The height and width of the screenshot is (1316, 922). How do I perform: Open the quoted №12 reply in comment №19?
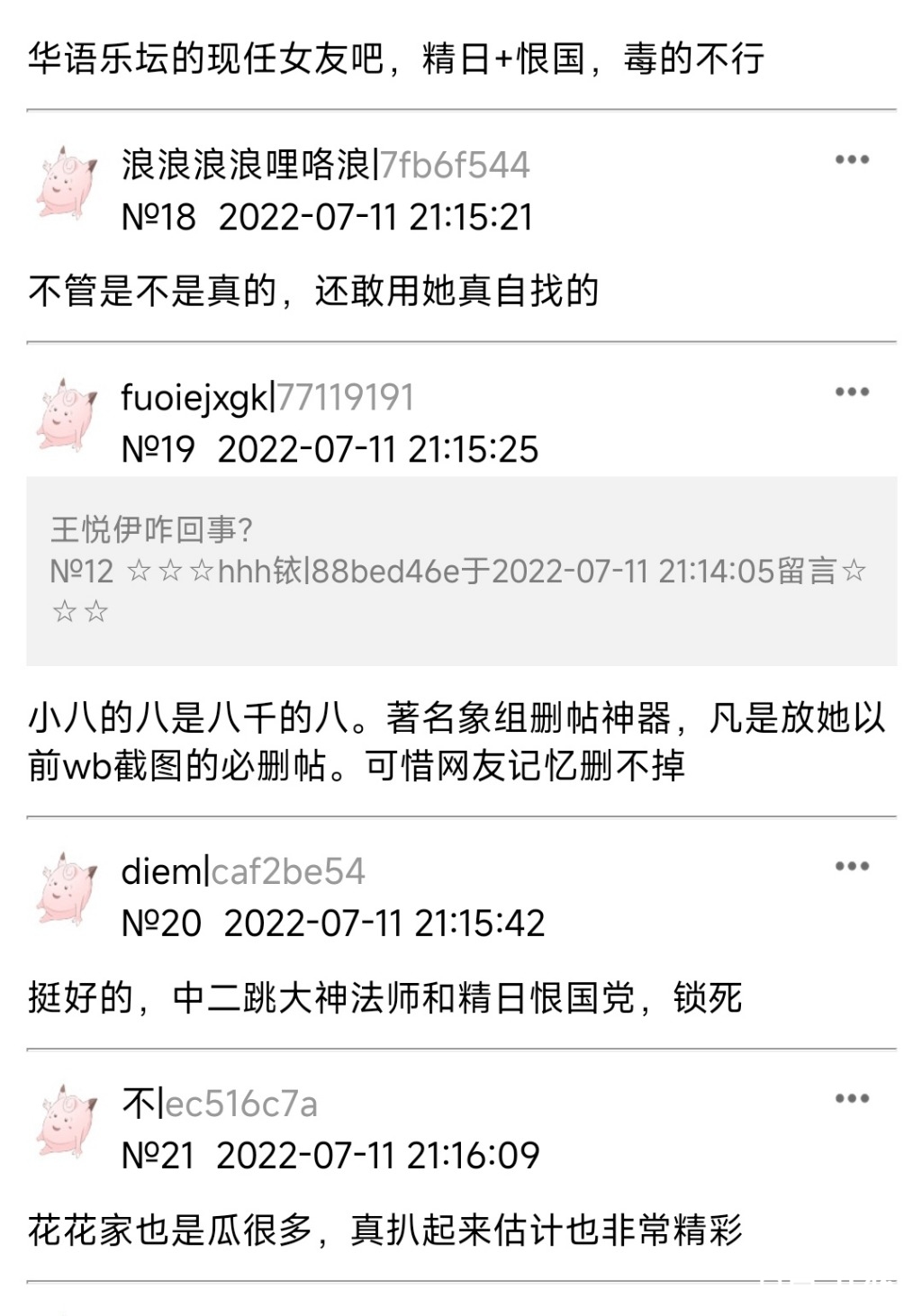(461, 571)
